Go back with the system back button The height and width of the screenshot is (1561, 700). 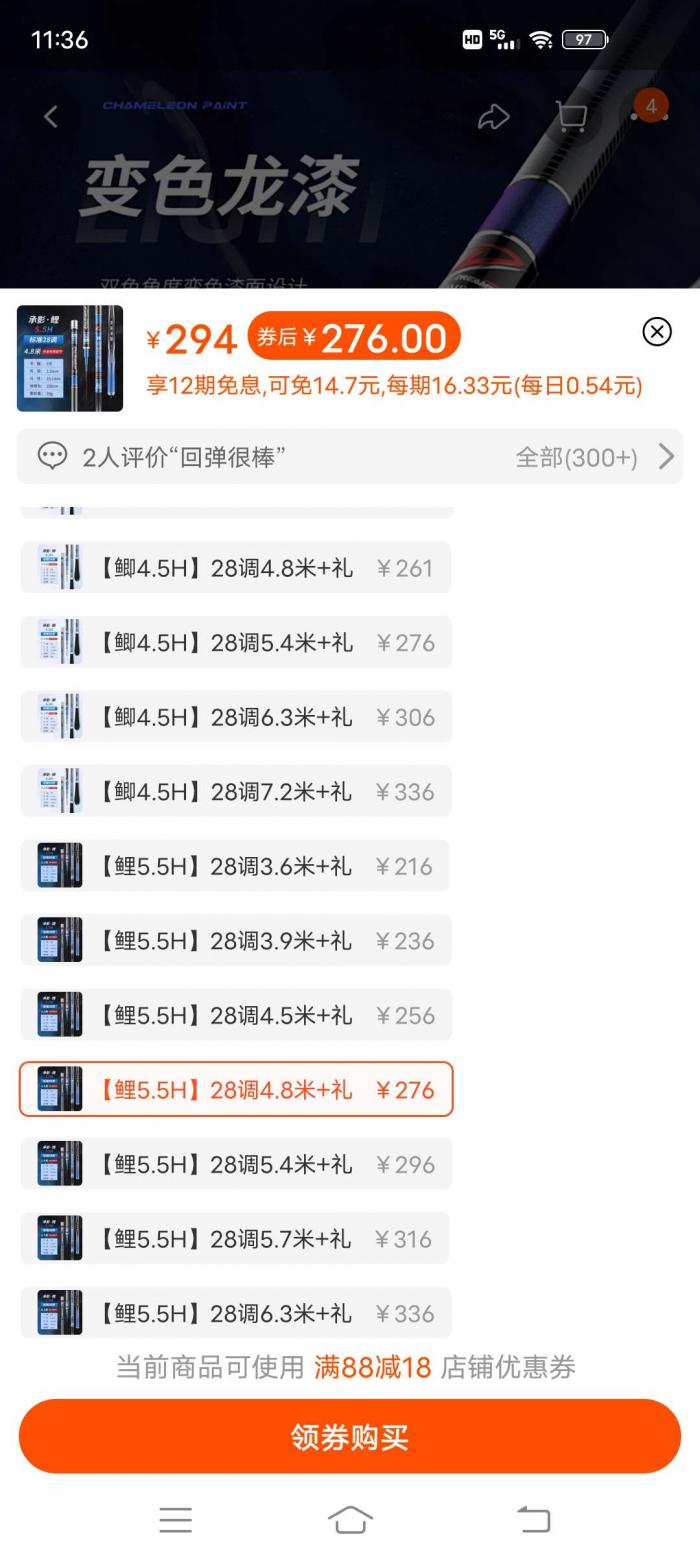click(533, 1519)
